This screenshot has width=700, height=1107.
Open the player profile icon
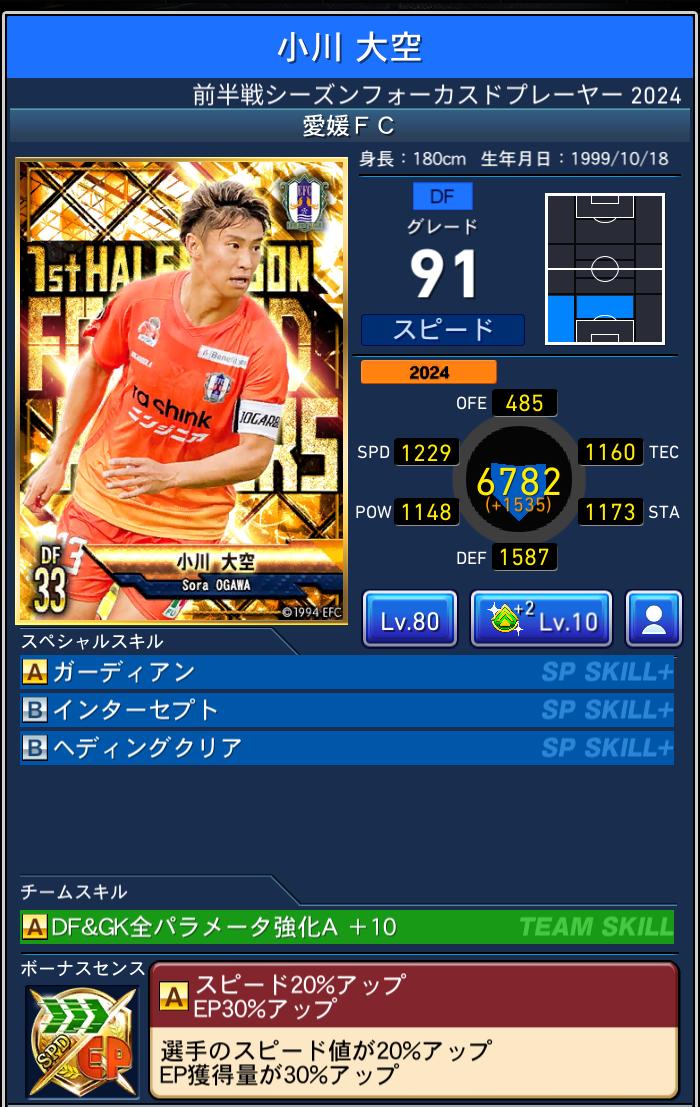tap(653, 620)
